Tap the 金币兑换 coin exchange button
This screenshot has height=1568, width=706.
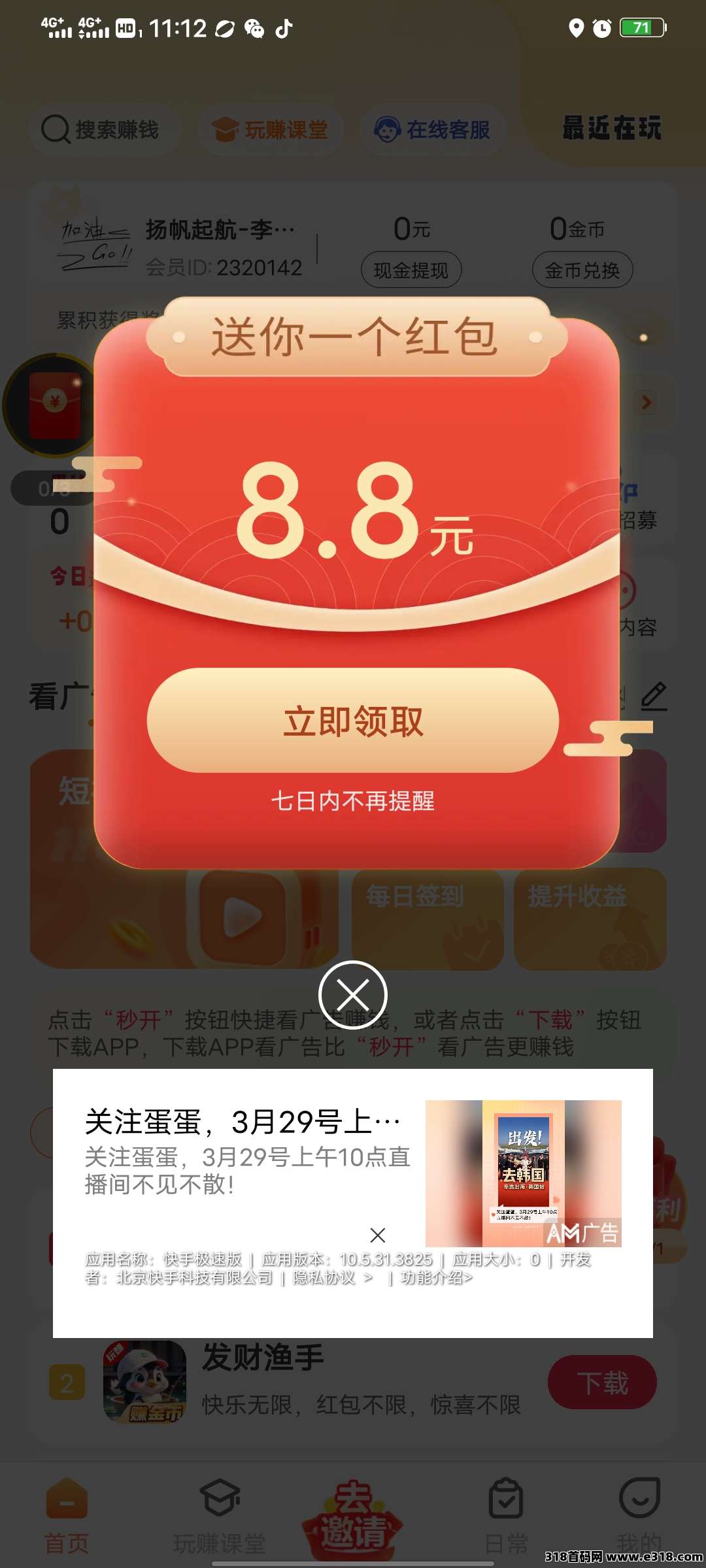click(x=582, y=270)
